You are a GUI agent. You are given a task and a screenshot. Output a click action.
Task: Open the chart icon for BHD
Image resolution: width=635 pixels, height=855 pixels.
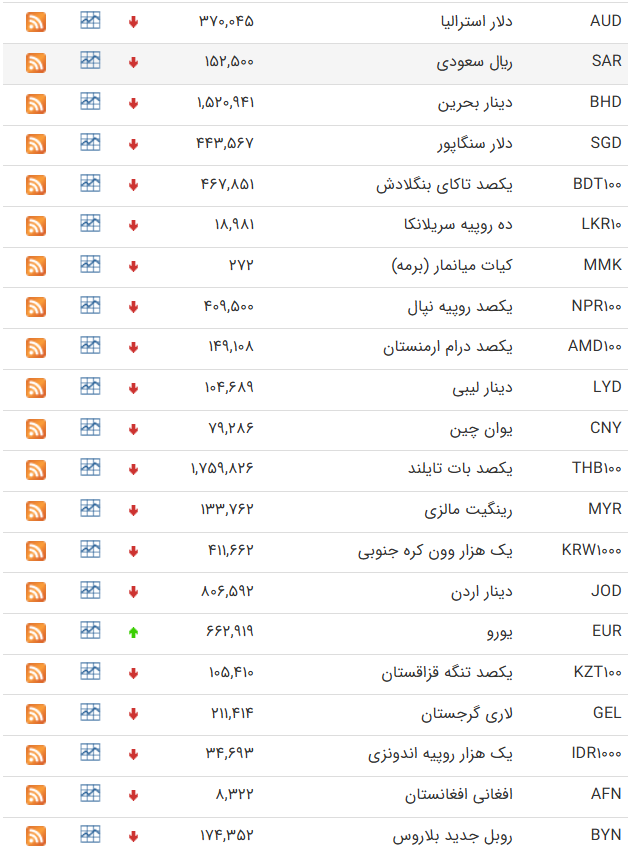pyautogui.click(x=91, y=102)
